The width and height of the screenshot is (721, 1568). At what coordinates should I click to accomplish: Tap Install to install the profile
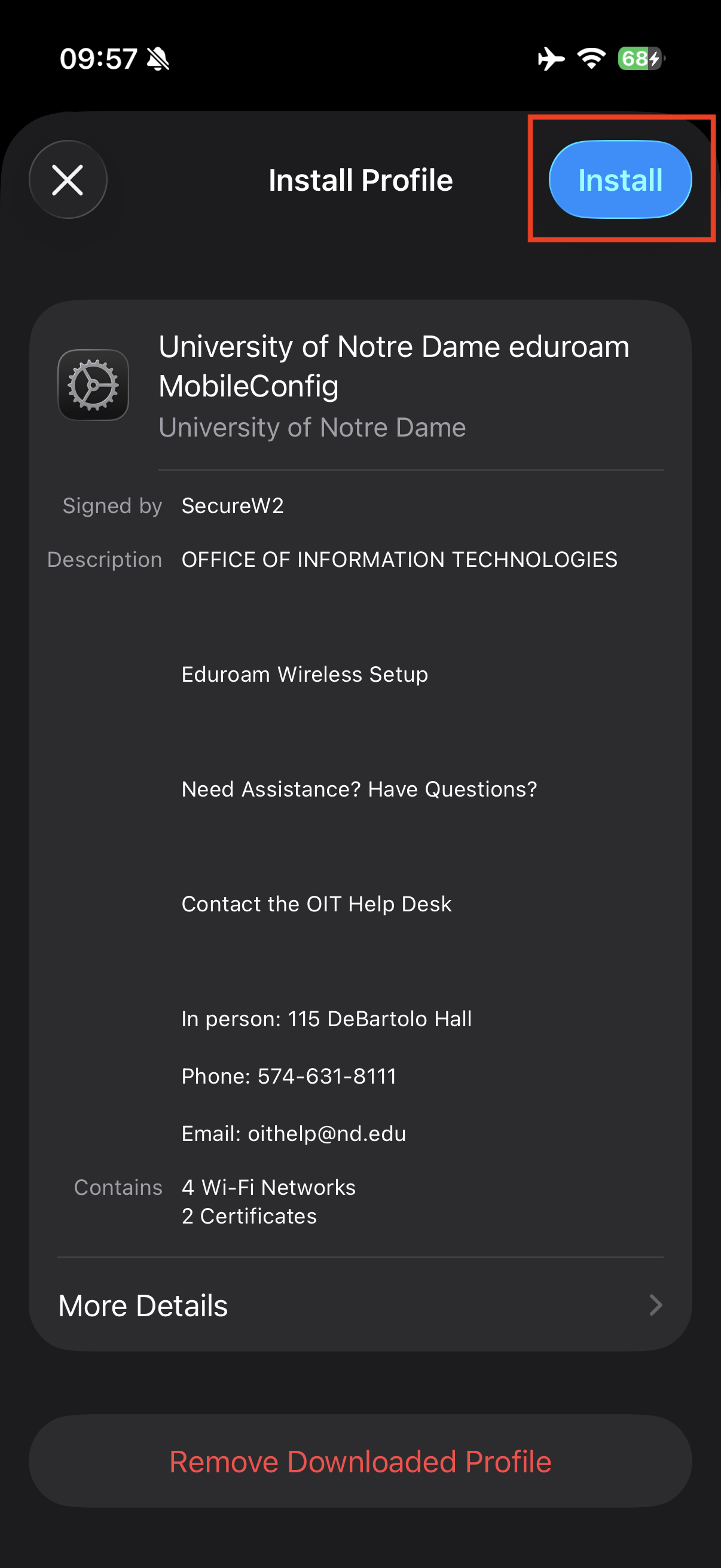[x=619, y=180]
